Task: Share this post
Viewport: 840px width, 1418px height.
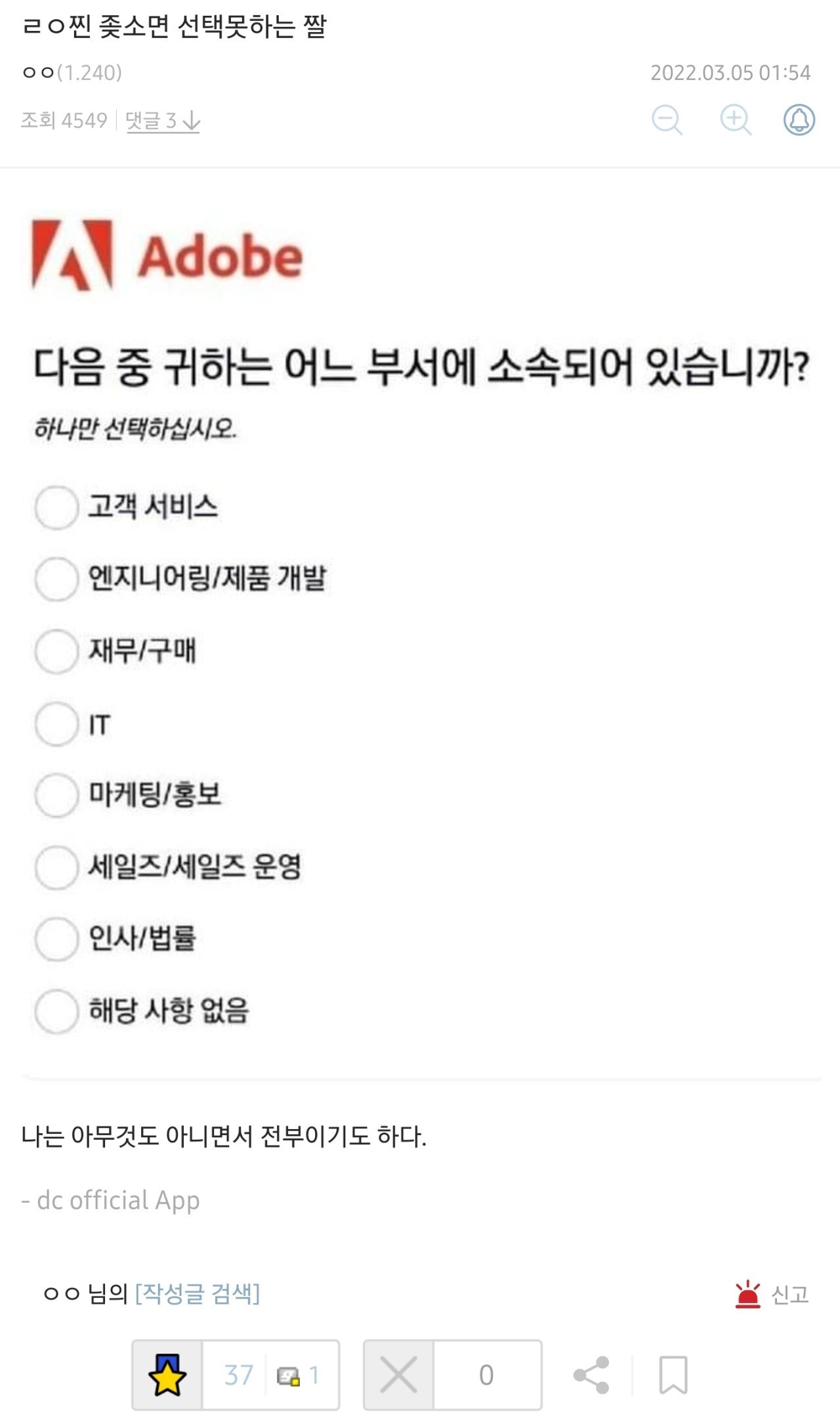Action: (x=591, y=1375)
